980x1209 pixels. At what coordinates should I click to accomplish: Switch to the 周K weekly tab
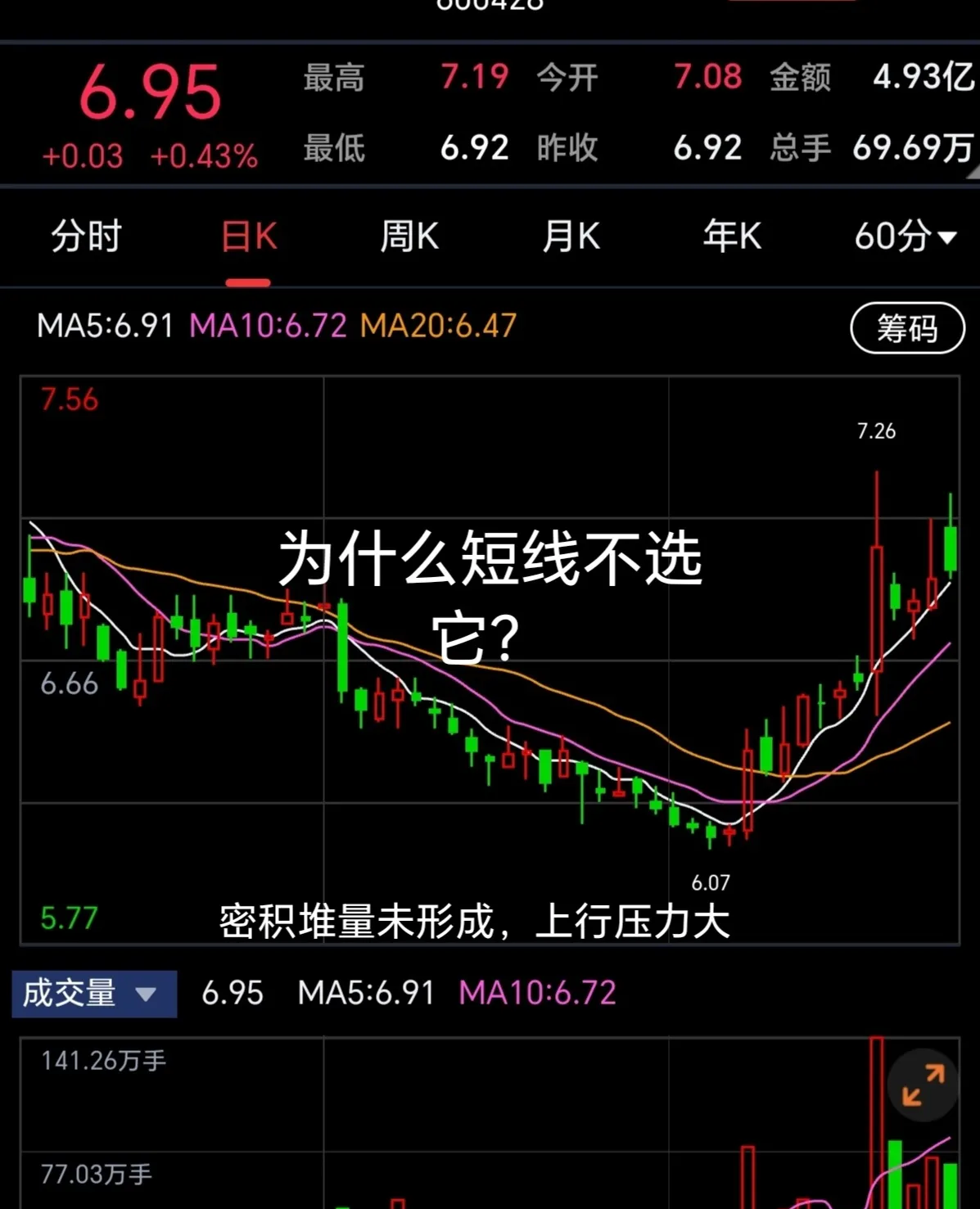409,237
